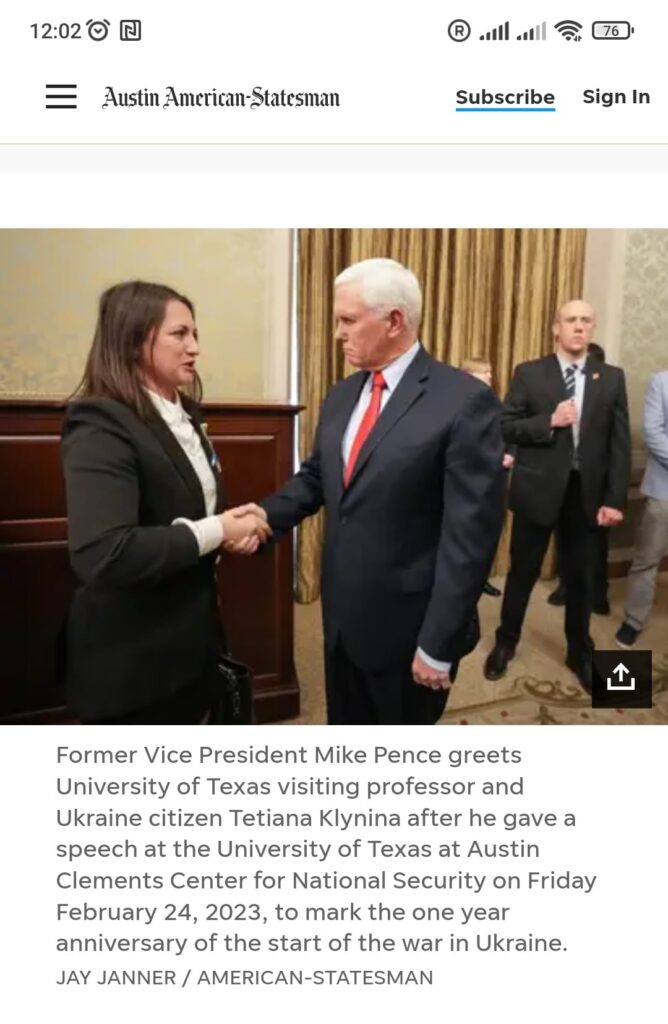Tap Sign In
Image resolution: width=668 pixels, height=1024 pixels.
tap(616, 97)
